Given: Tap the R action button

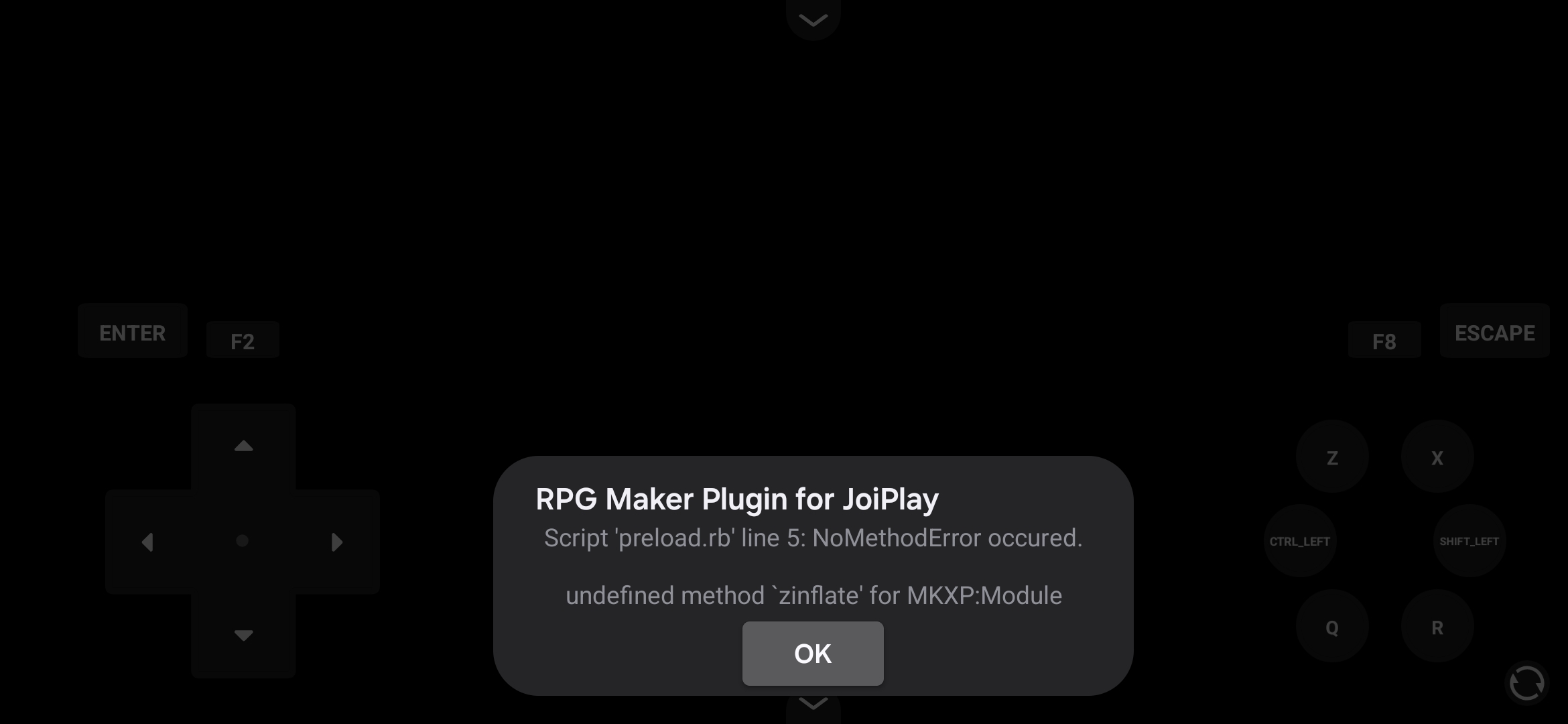Looking at the screenshot, I should [1437, 627].
